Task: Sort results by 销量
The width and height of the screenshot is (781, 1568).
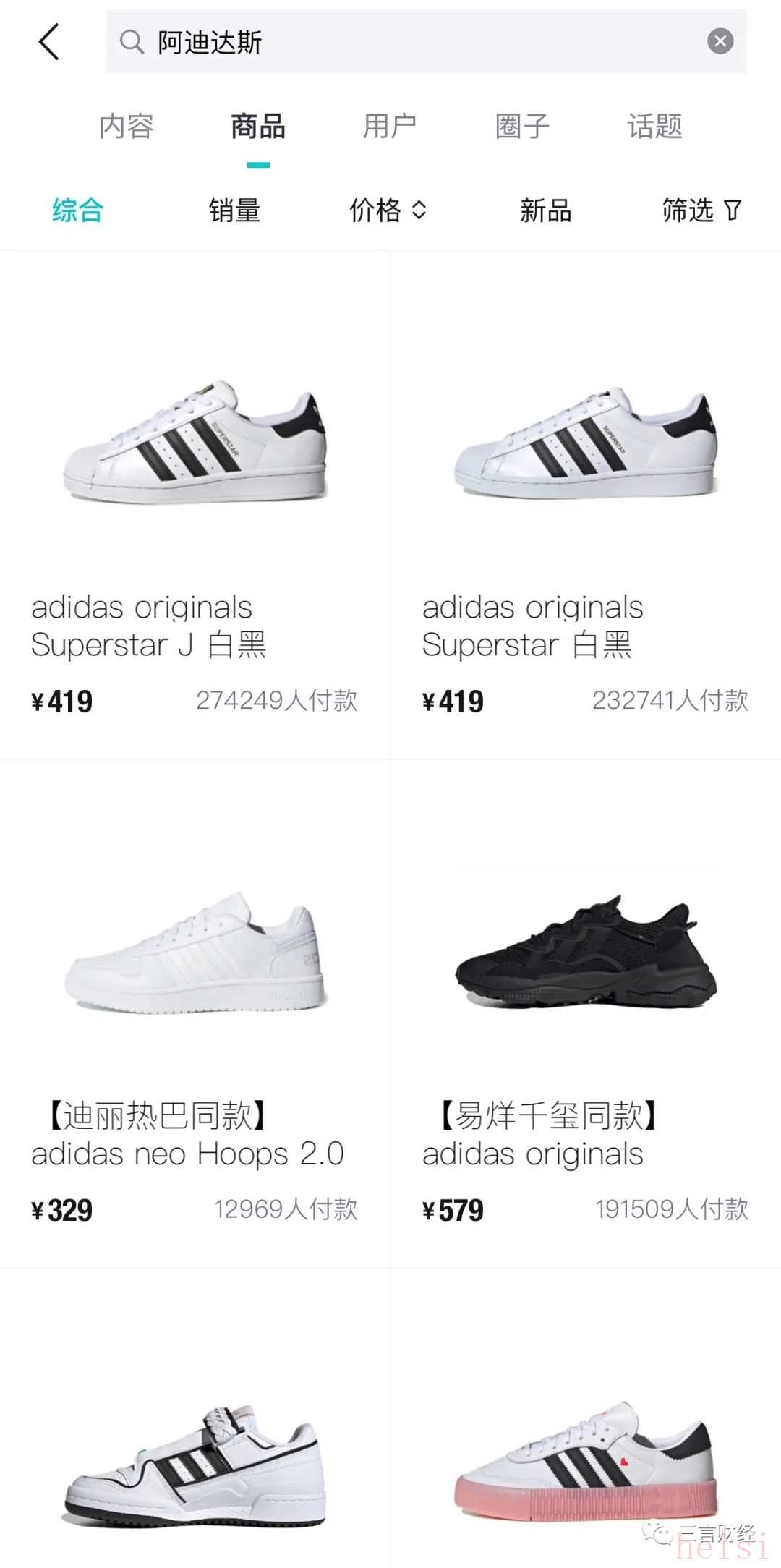Action: 234,210
